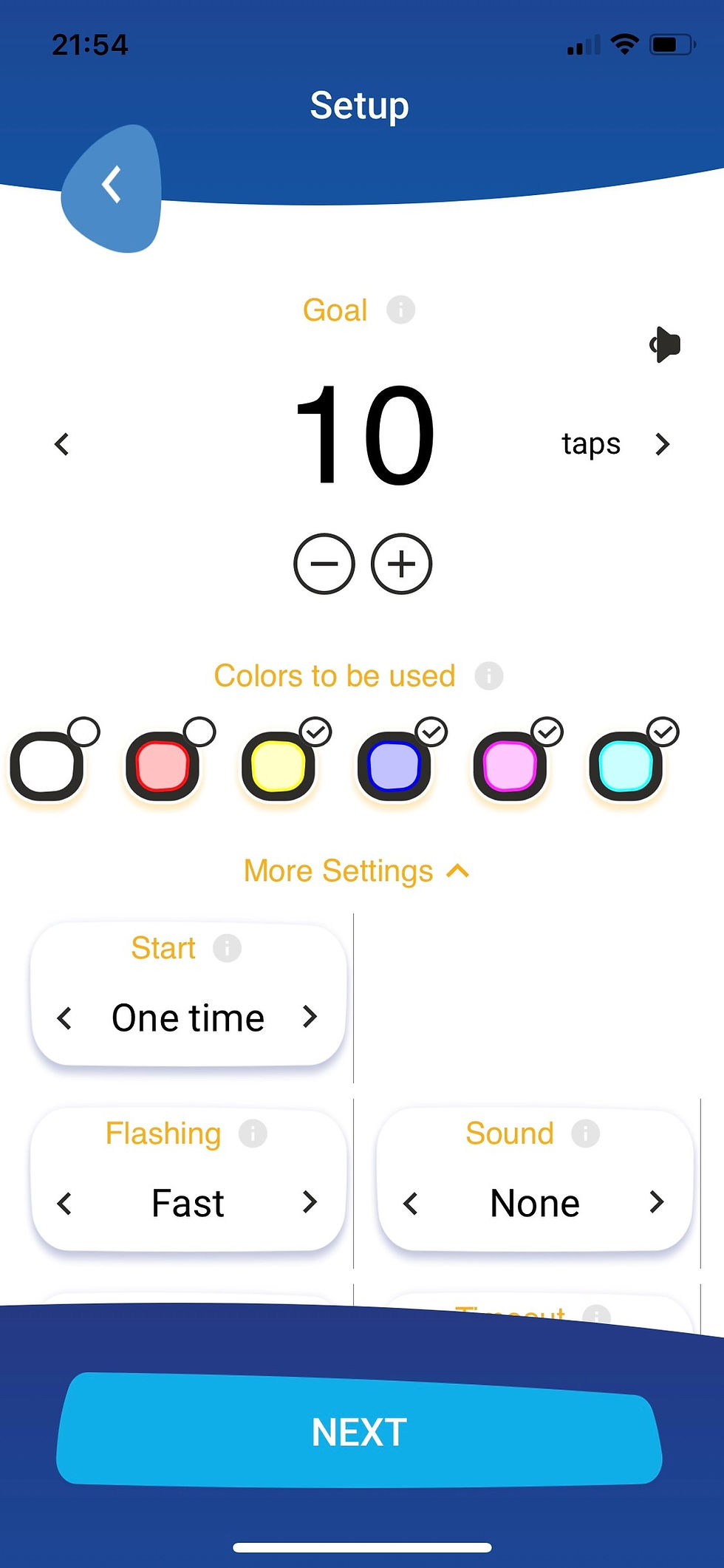Tap the NEXT button
Image resolution: width=724 pixels, height=1568 pixels.
[359, 1431]
